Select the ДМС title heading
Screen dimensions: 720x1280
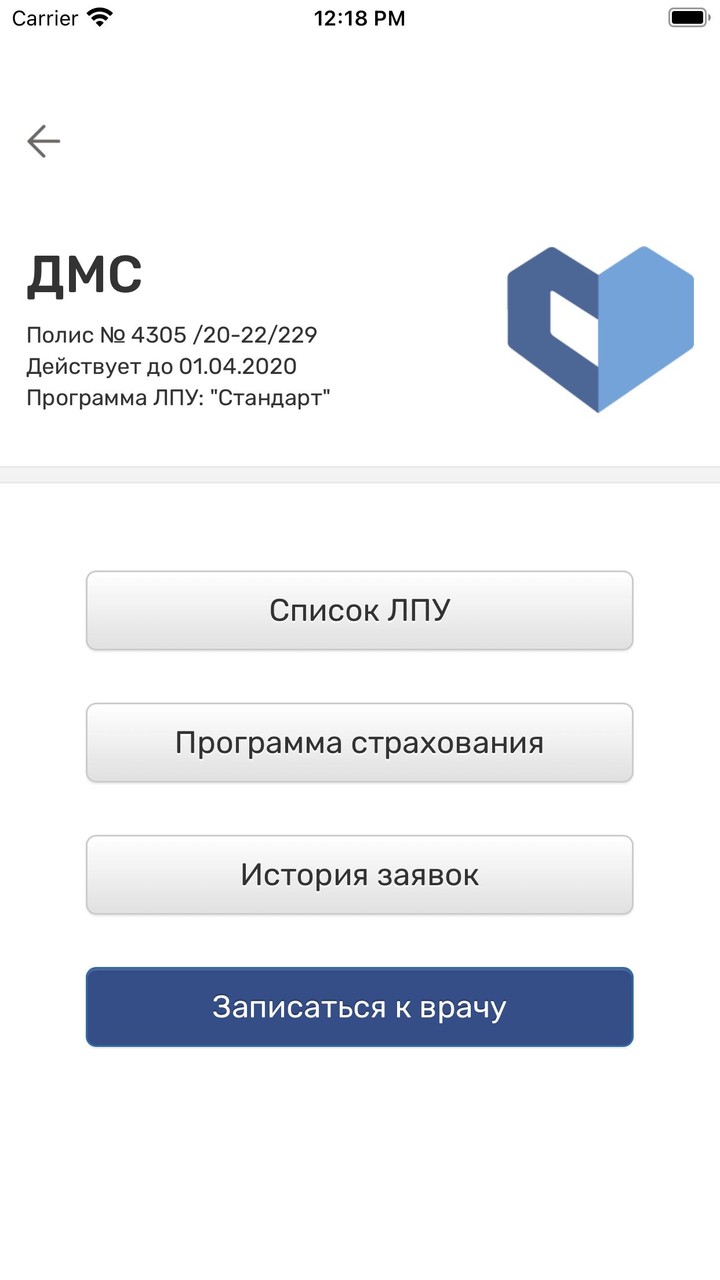tap(84, 275)
